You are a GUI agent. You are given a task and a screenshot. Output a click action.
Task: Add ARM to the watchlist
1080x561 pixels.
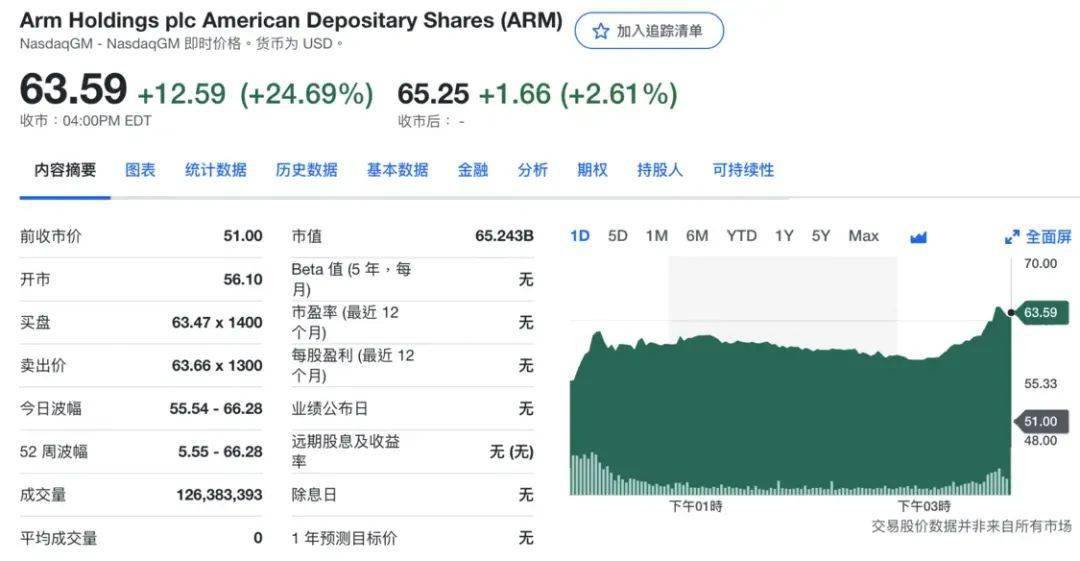click(x=648, y=31)
